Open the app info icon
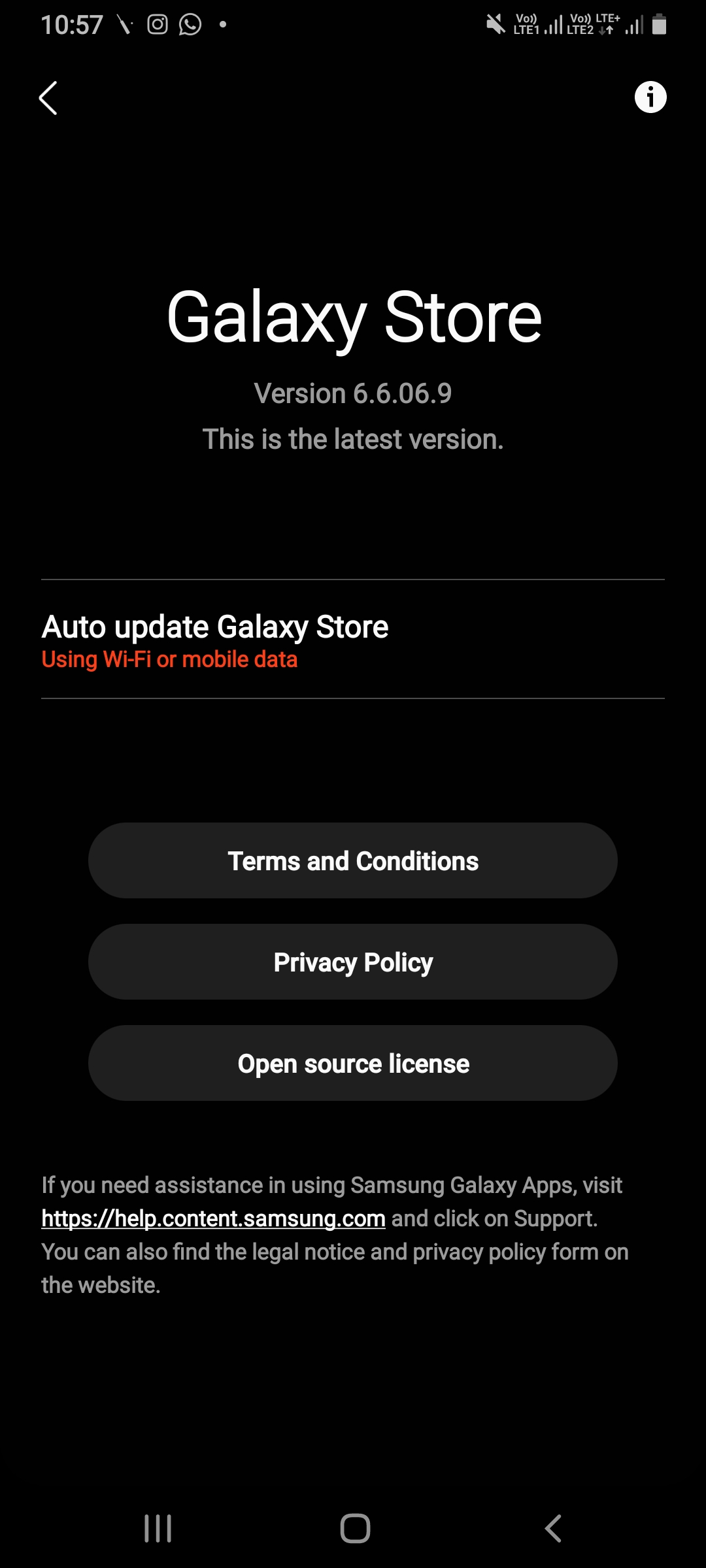The height and width of the screenshot is (1568, 706). [650, 97]
